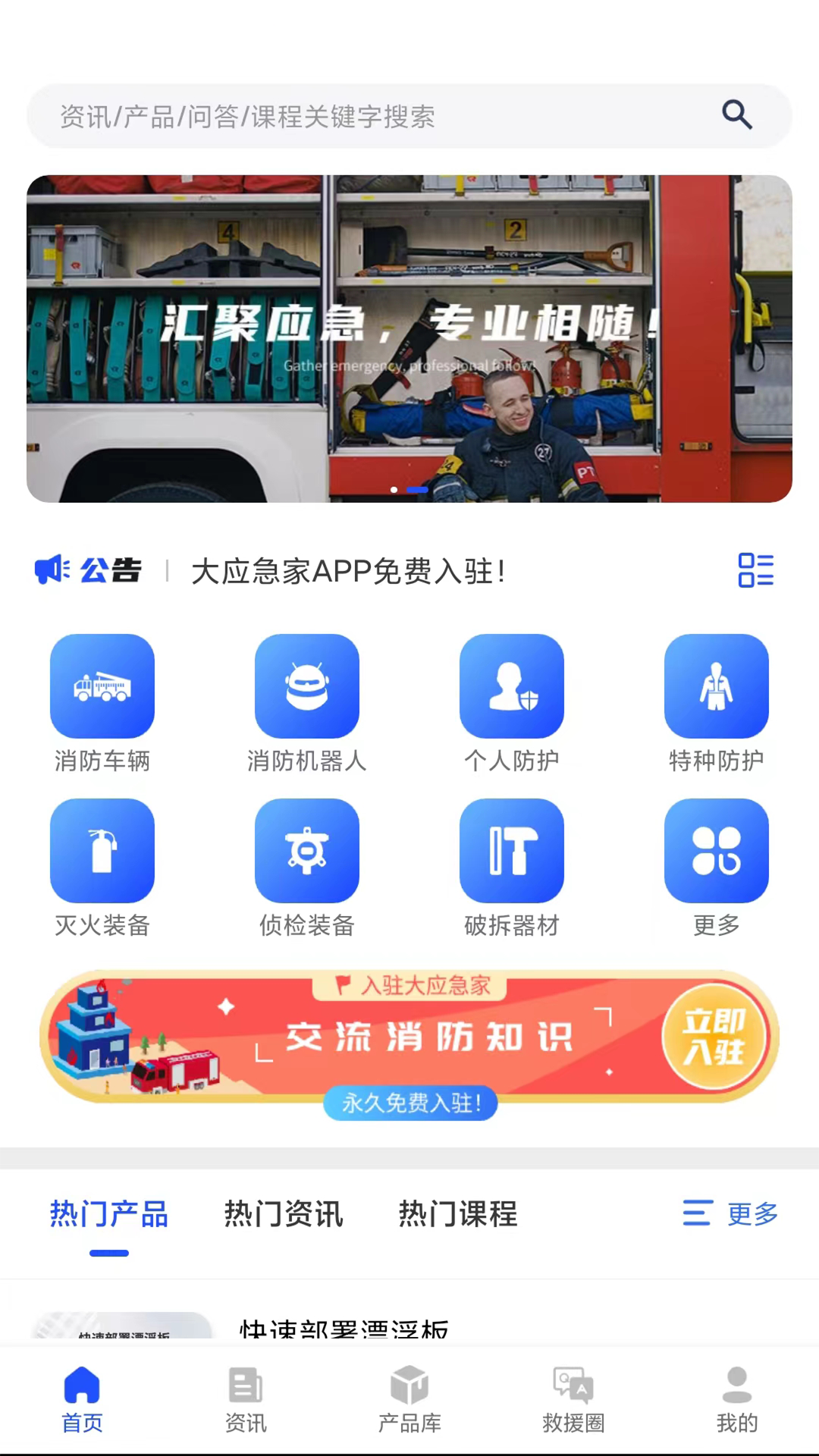
Task: Read the 大应急家APP免费入驻 announcement
Action: point(348,571)
